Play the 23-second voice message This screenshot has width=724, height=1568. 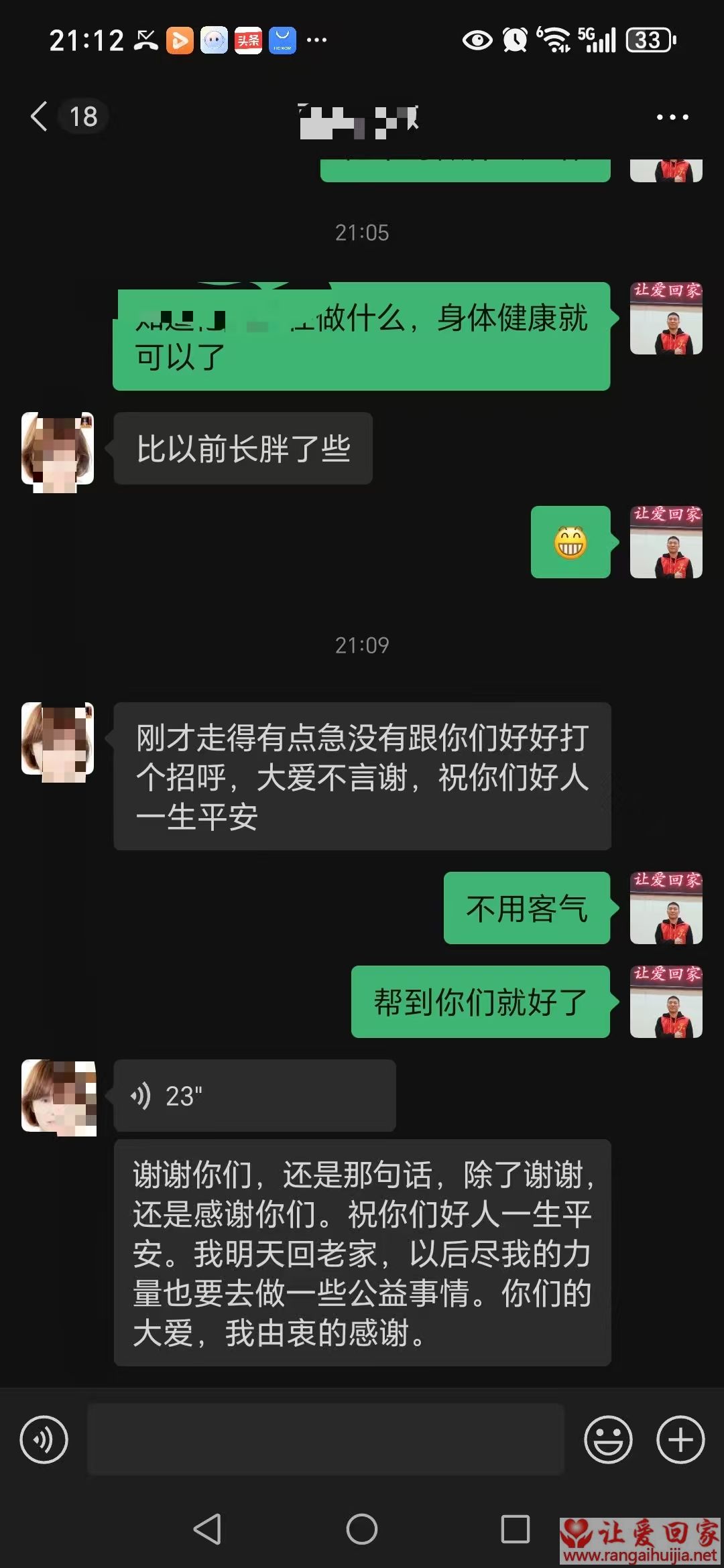point(255,1096)
